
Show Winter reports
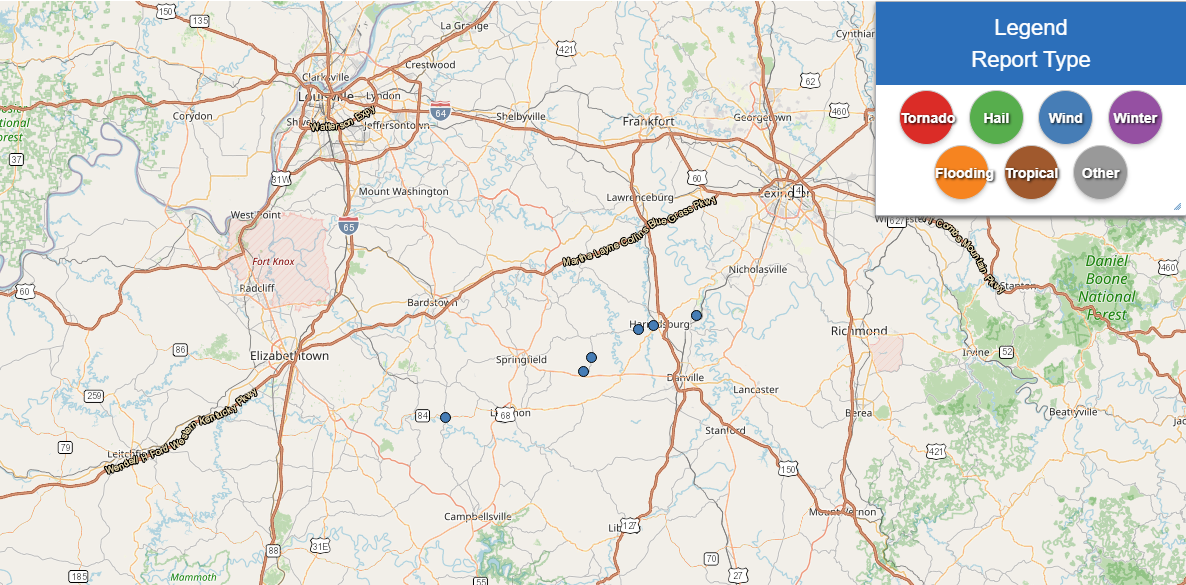[x=1135, y=118]
